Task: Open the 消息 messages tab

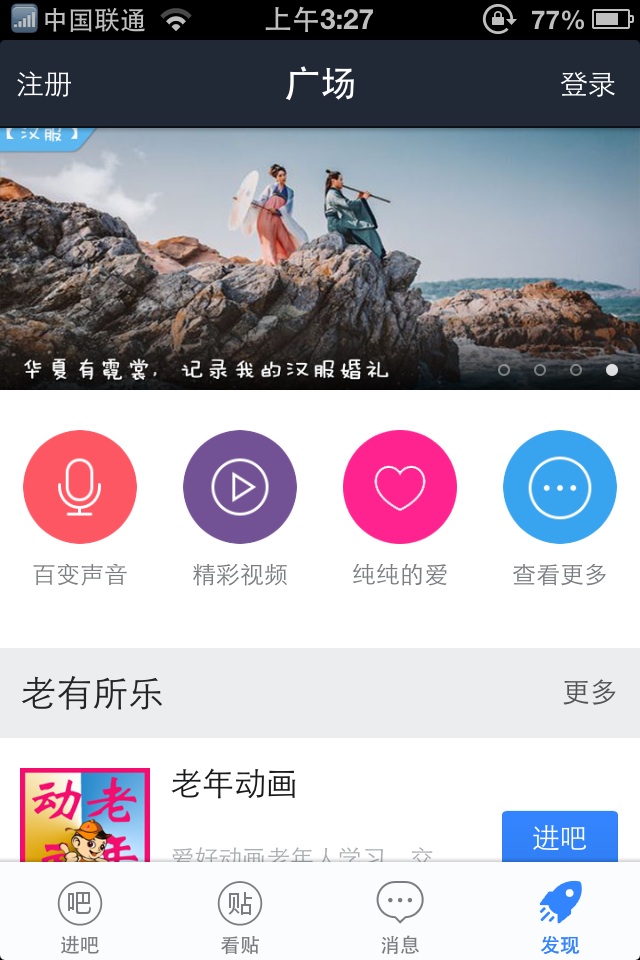Action: (x=400, y=918)
